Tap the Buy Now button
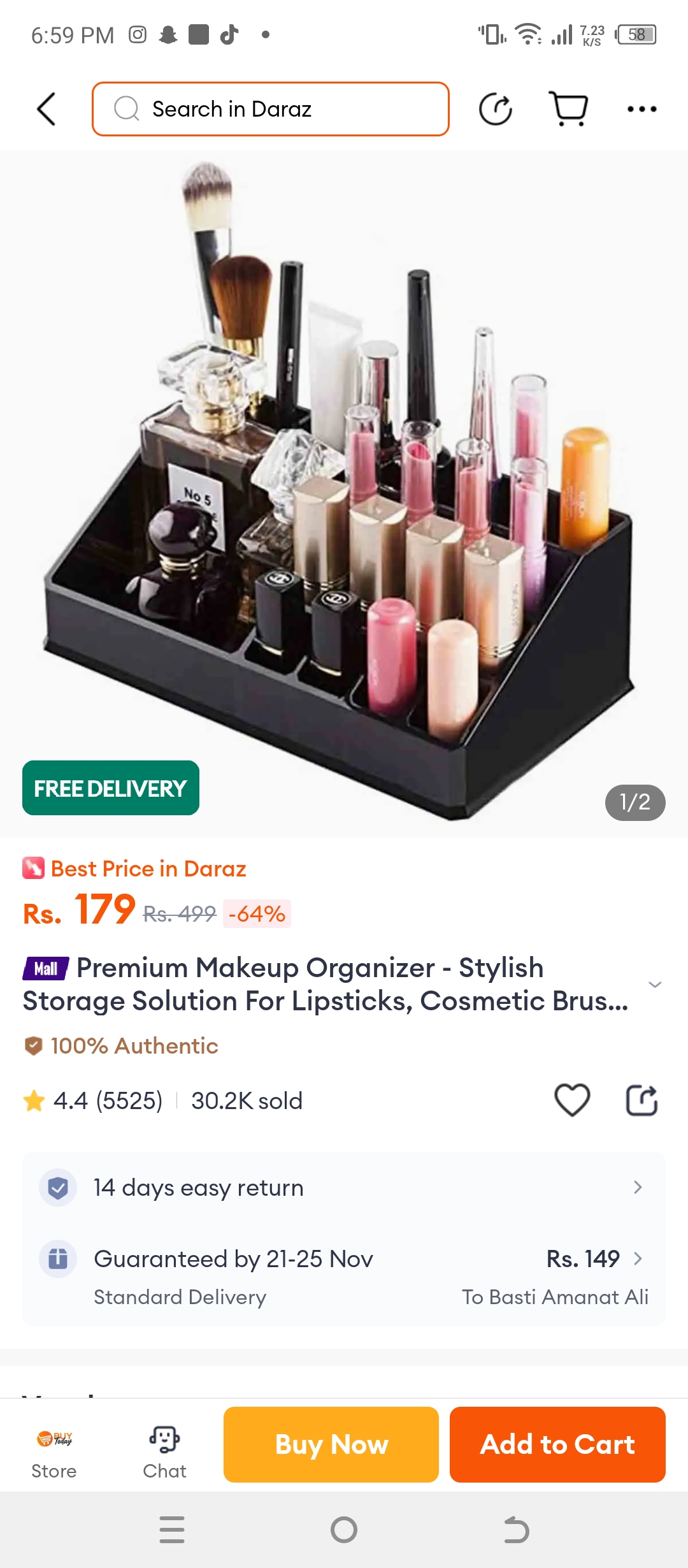 point(331,1444)
